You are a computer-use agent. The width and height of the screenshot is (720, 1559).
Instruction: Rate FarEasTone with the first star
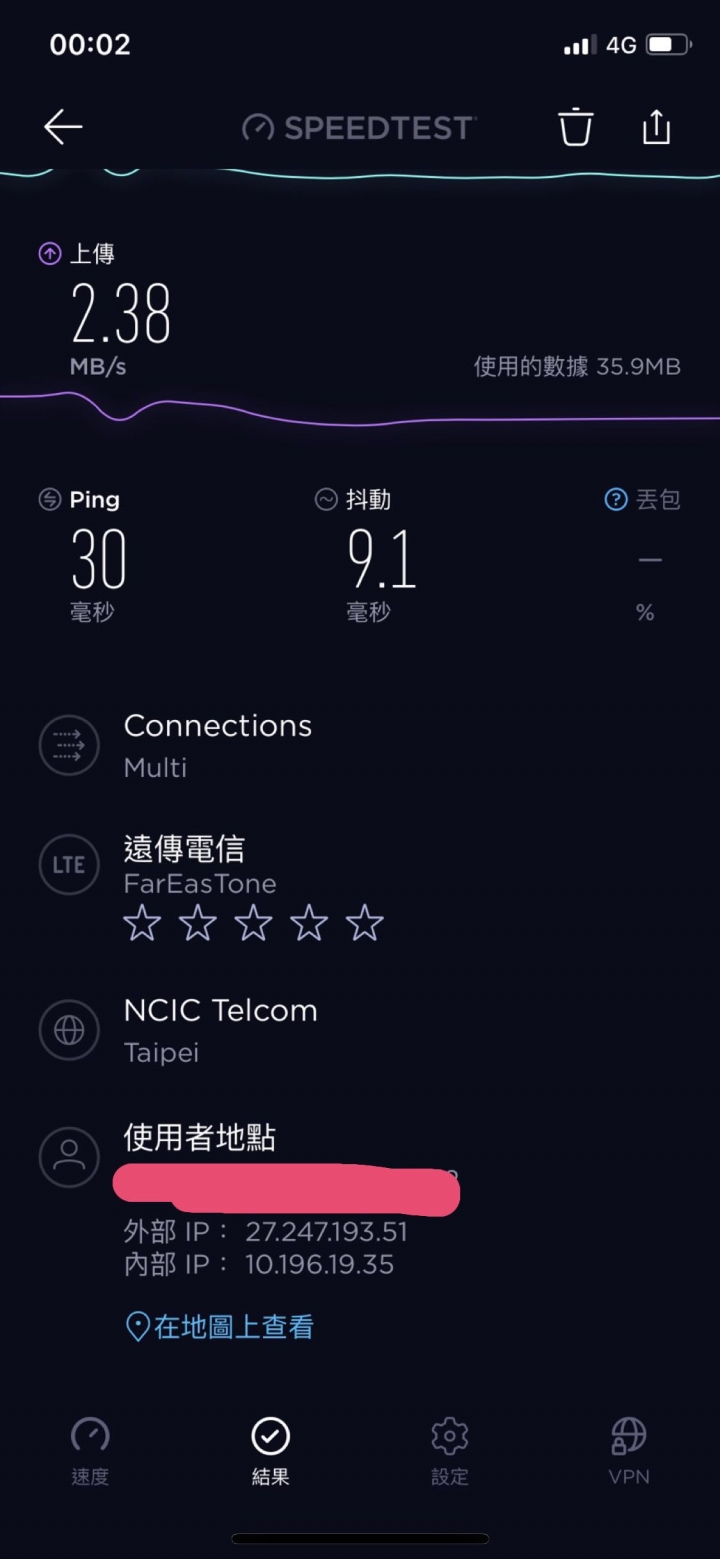click(x=142, y=922)
